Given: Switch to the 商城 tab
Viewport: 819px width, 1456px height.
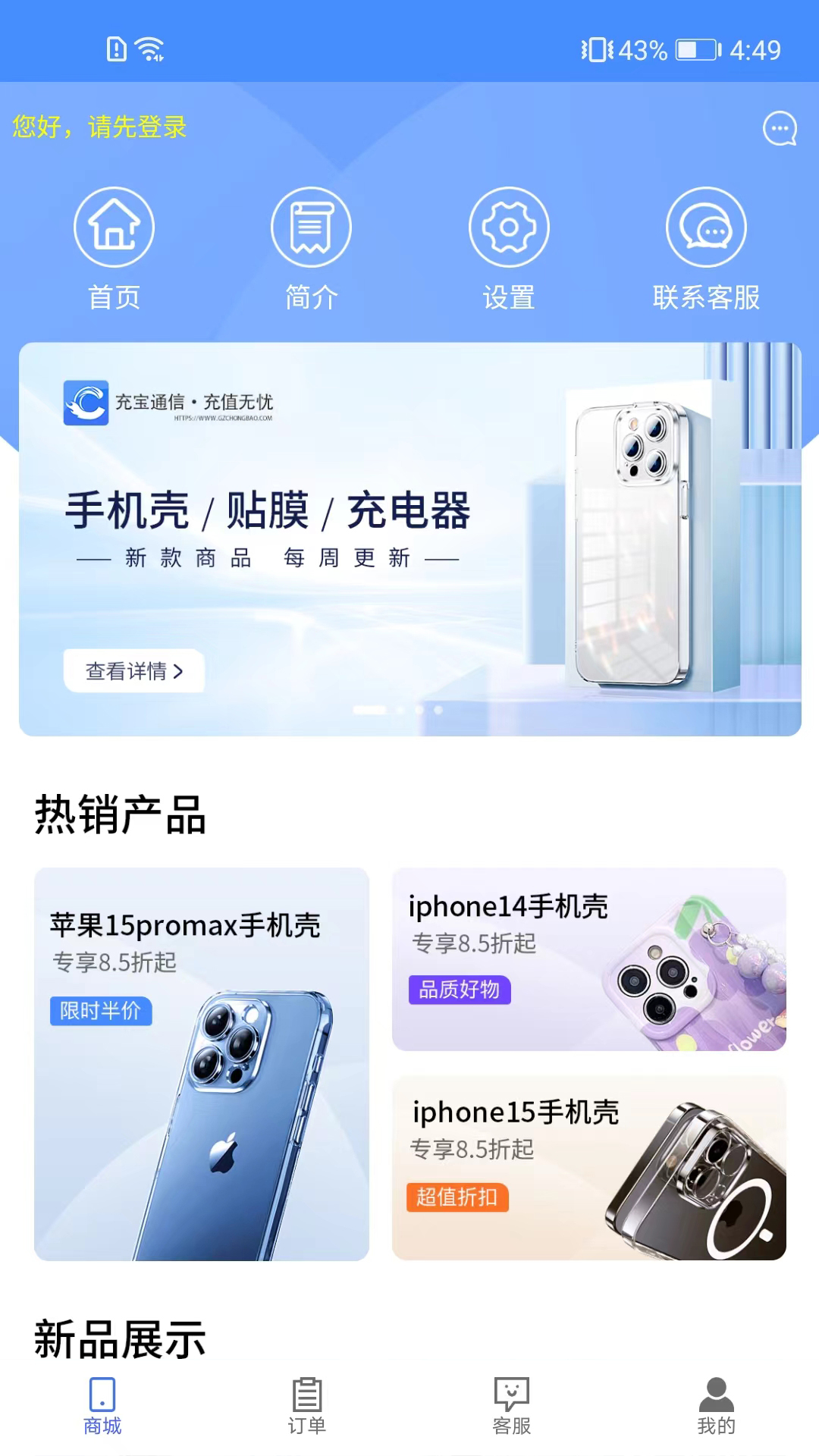Looking at the screenshot, I should click(x=102, y=1407).
